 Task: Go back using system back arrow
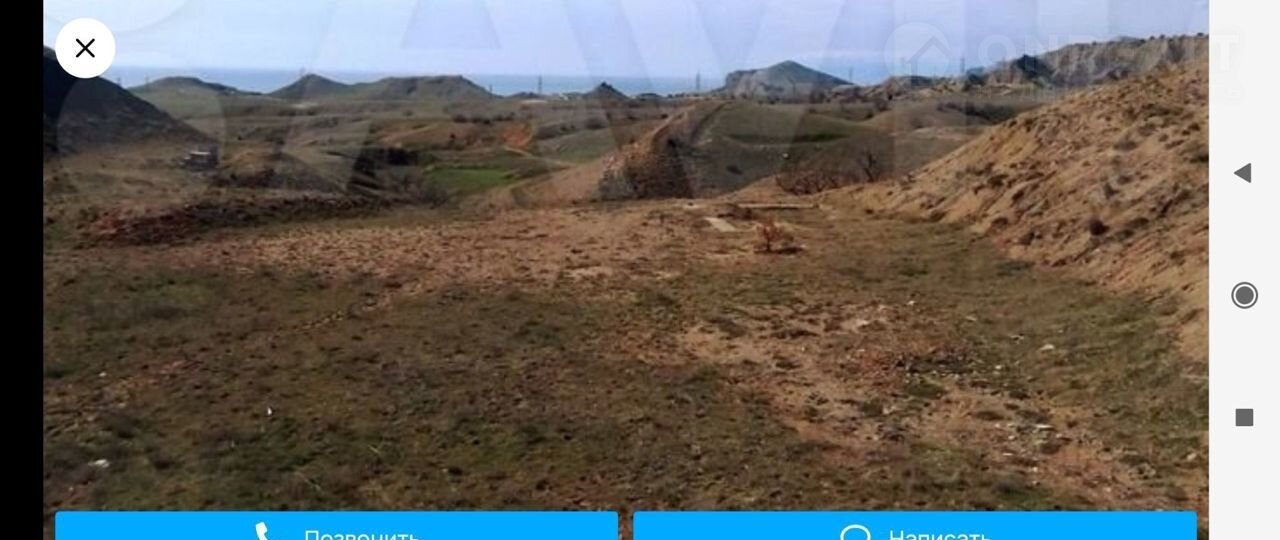point(1243,173)
